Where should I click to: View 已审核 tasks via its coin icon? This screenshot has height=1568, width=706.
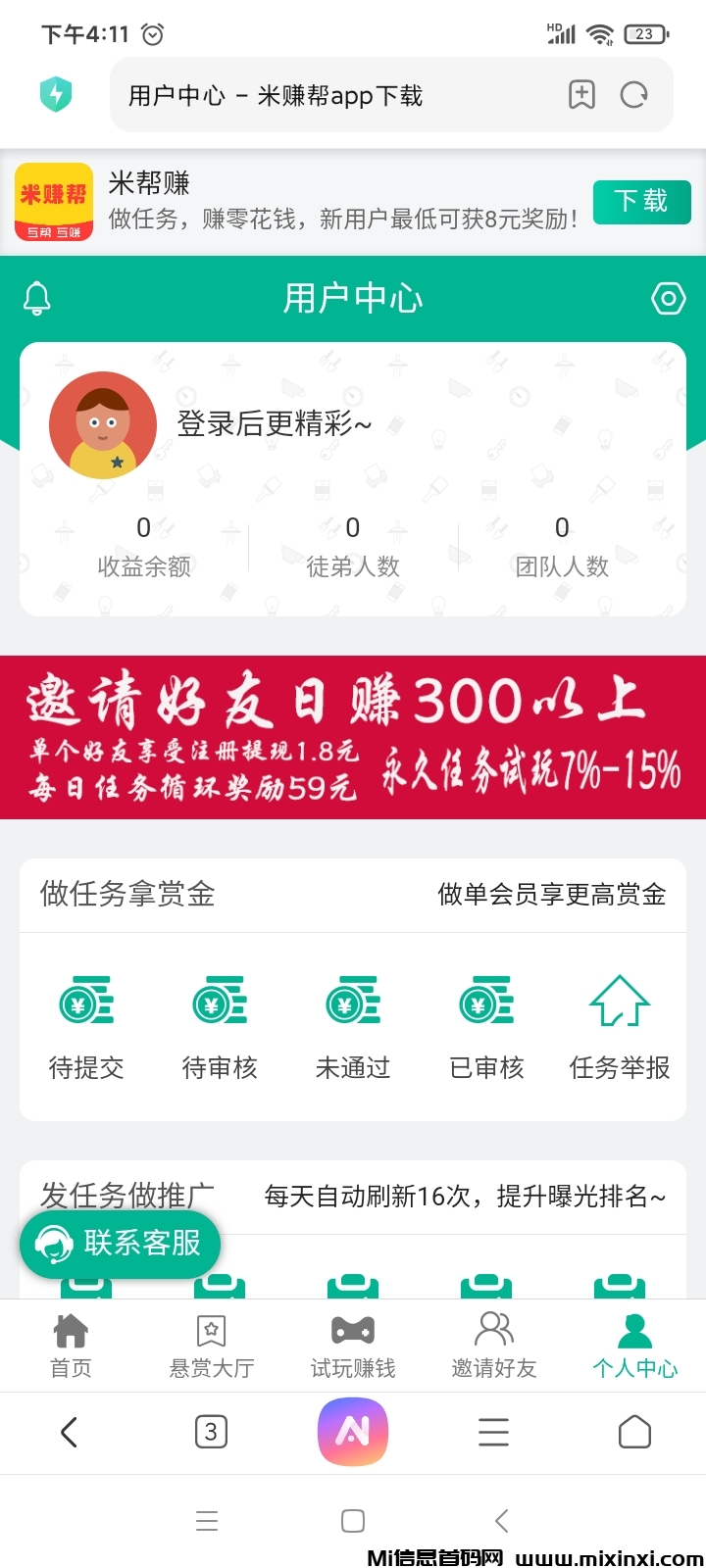pyautogui.click(x=485, y=1002)
